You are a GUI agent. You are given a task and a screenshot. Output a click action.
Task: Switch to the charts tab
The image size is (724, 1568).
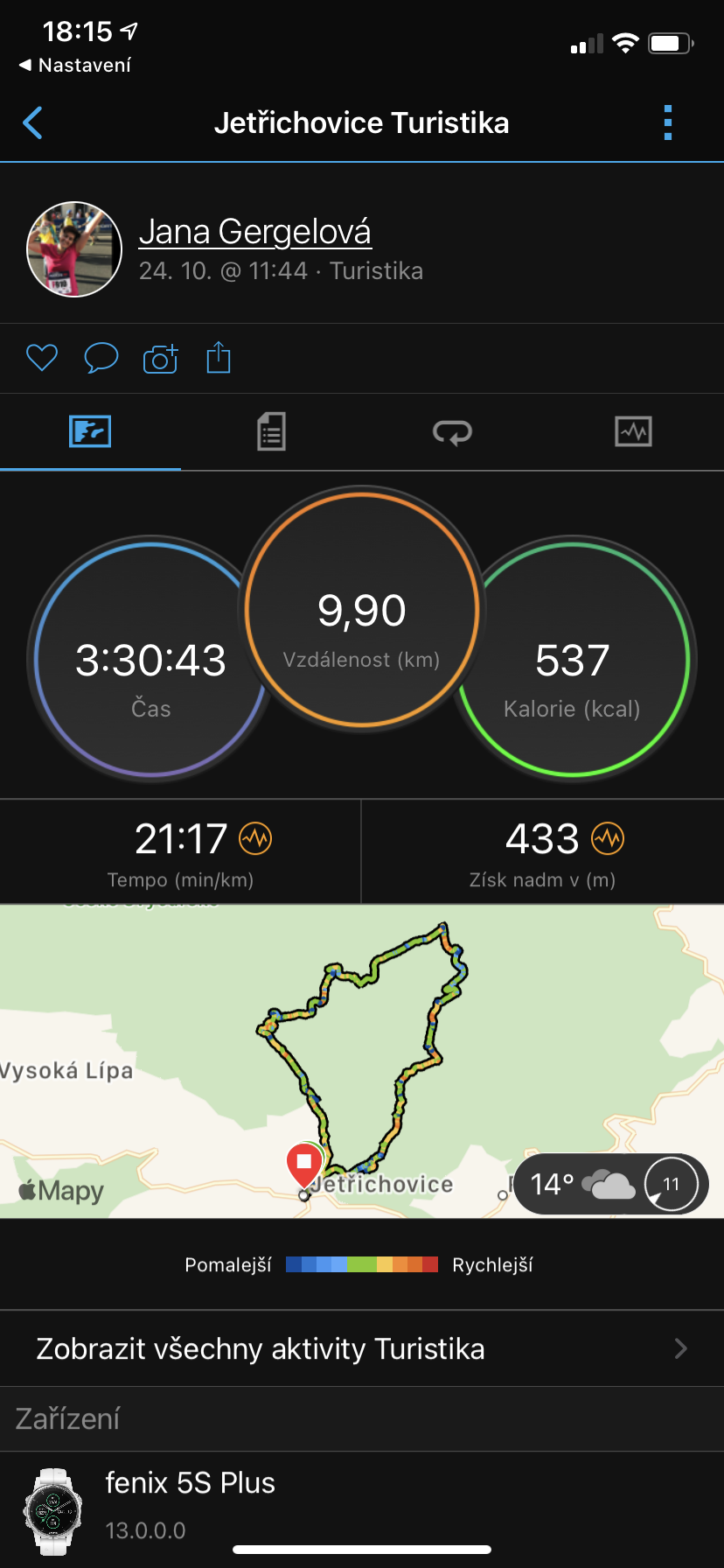[x=633, y=432]
